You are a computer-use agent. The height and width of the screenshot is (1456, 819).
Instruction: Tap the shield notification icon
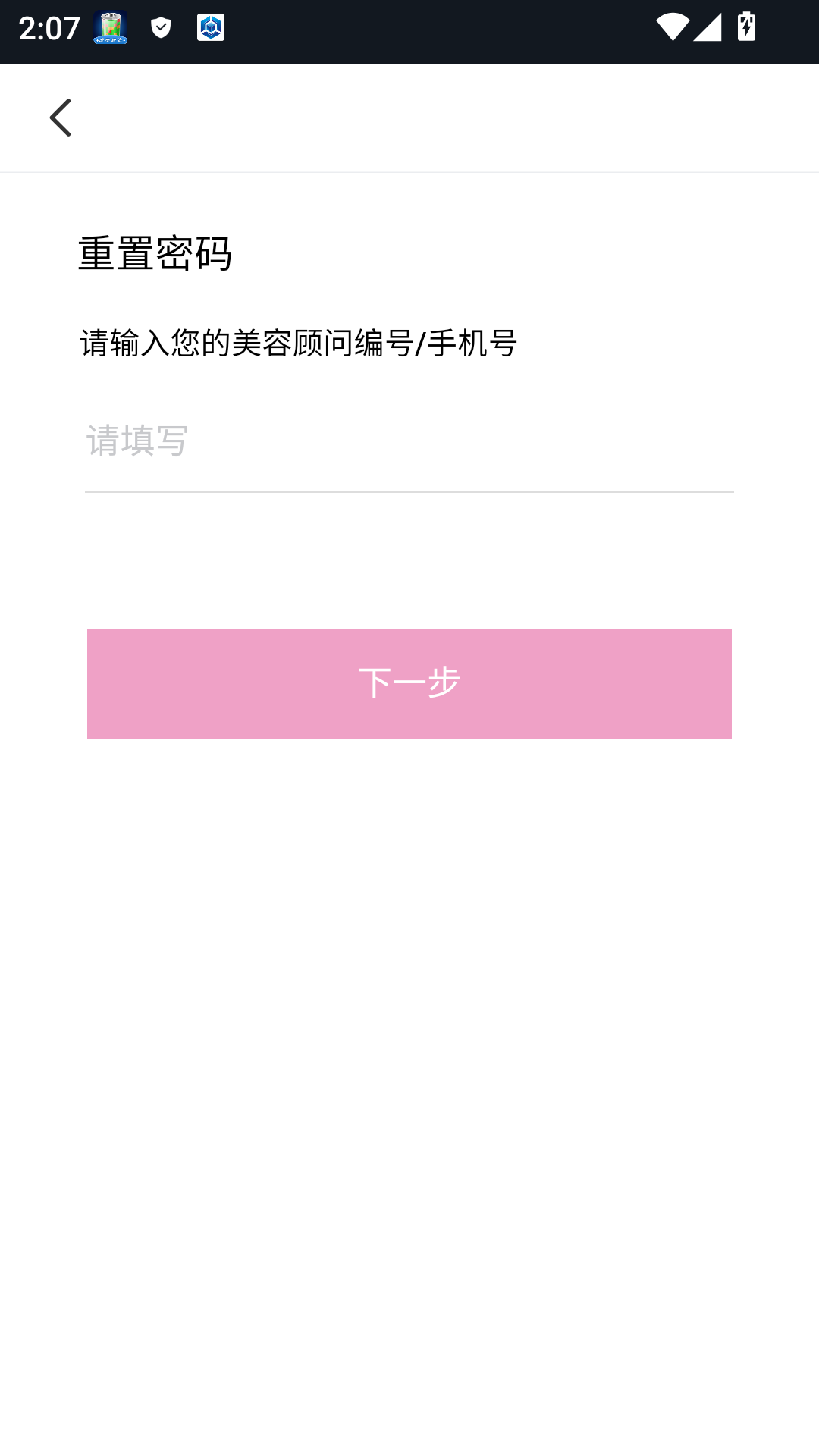[x=160, y=27]
